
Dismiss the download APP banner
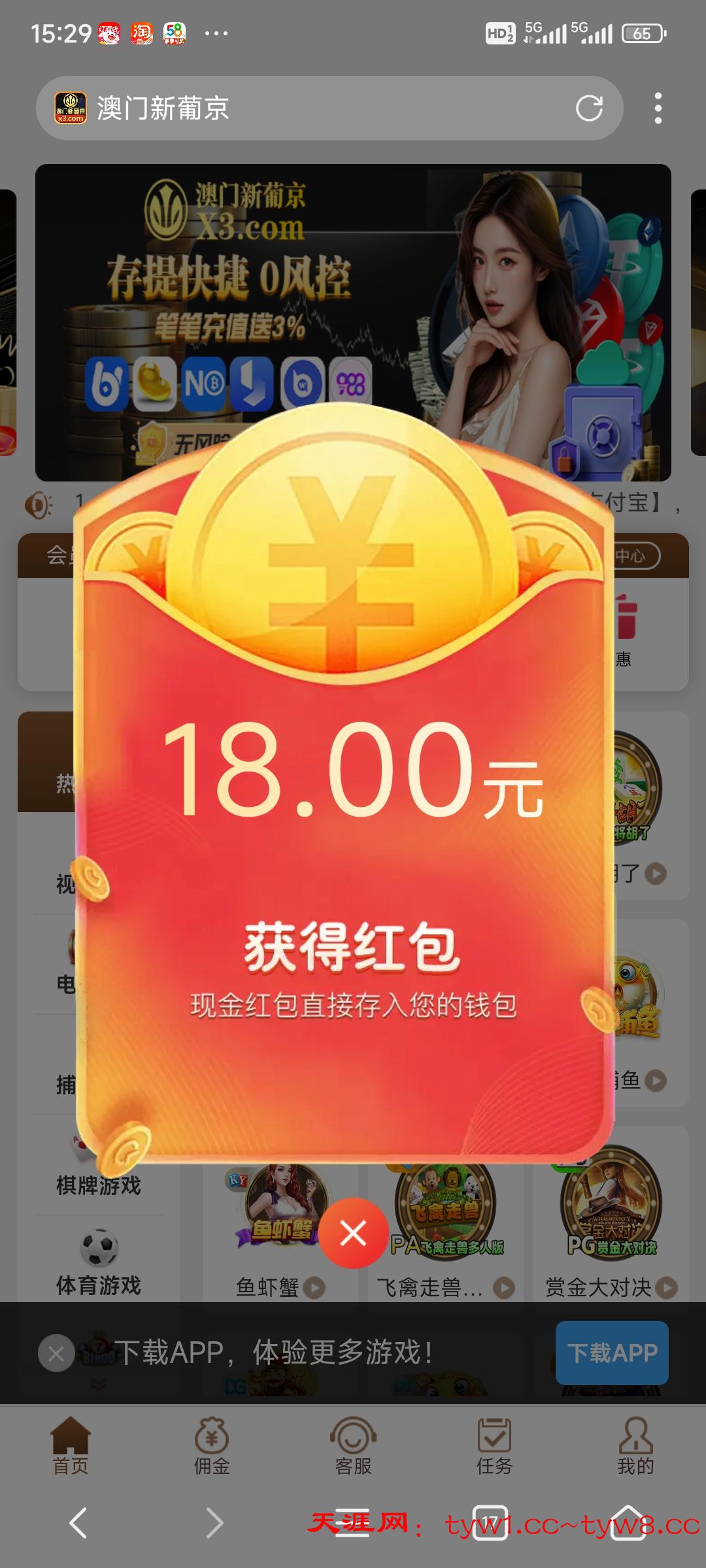point(56,1352)
